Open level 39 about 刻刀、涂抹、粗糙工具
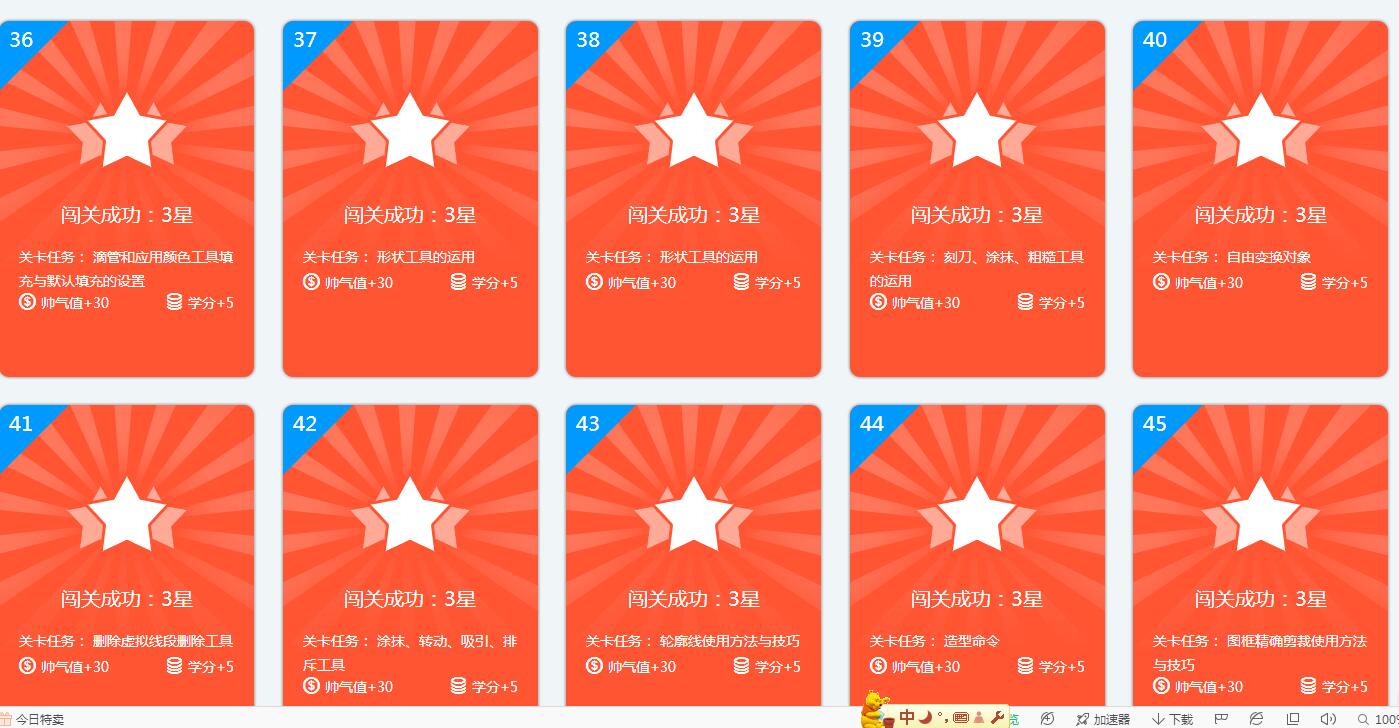Viewport: 1399px width, 728px height. tap(977, 198)
